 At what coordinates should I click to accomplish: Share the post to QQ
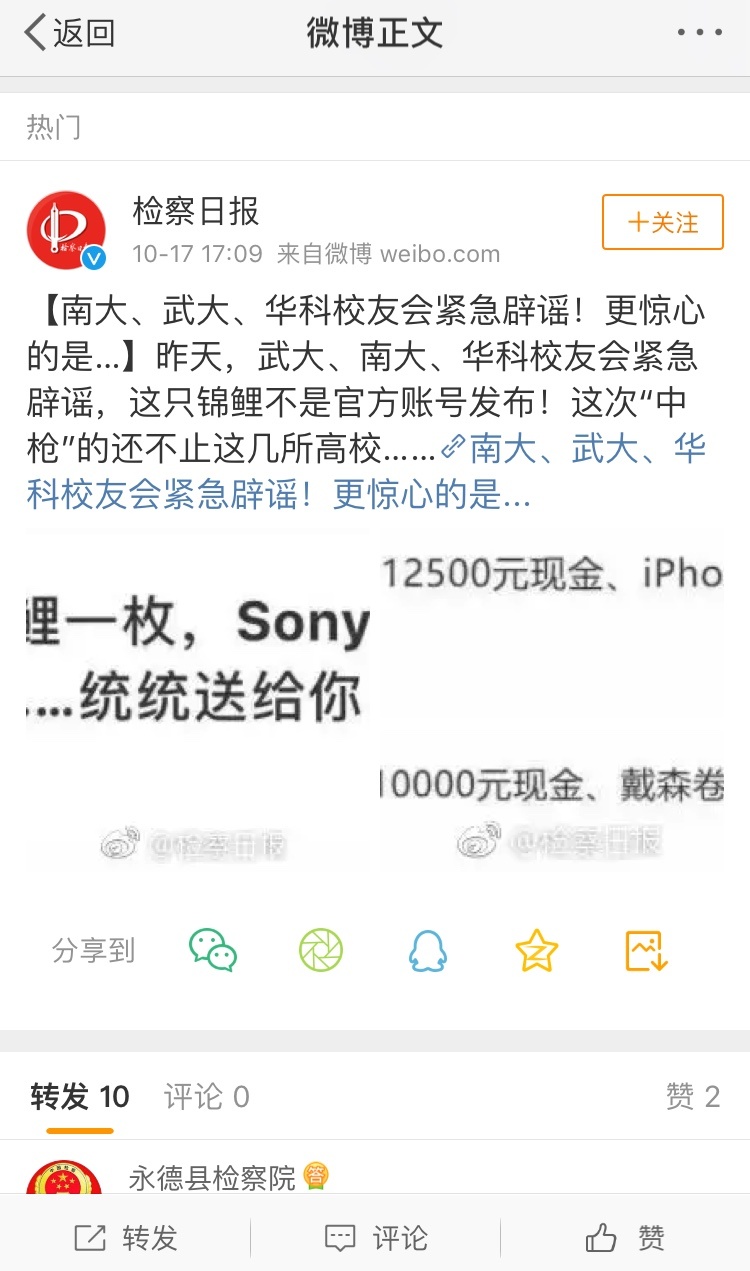coord(426,952)
